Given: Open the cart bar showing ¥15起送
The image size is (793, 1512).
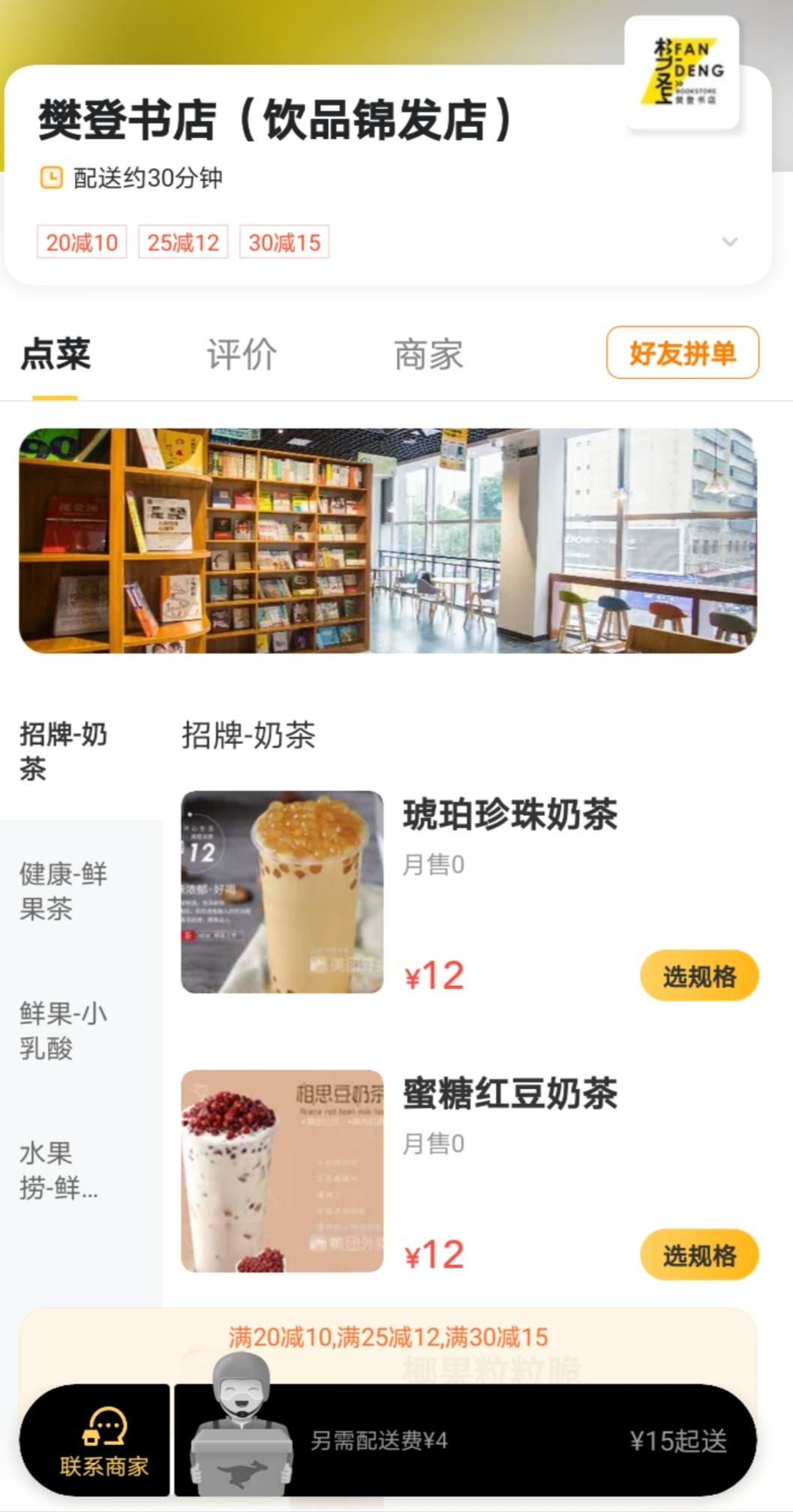Looking at the screenshot, I should click(525, 1441).
